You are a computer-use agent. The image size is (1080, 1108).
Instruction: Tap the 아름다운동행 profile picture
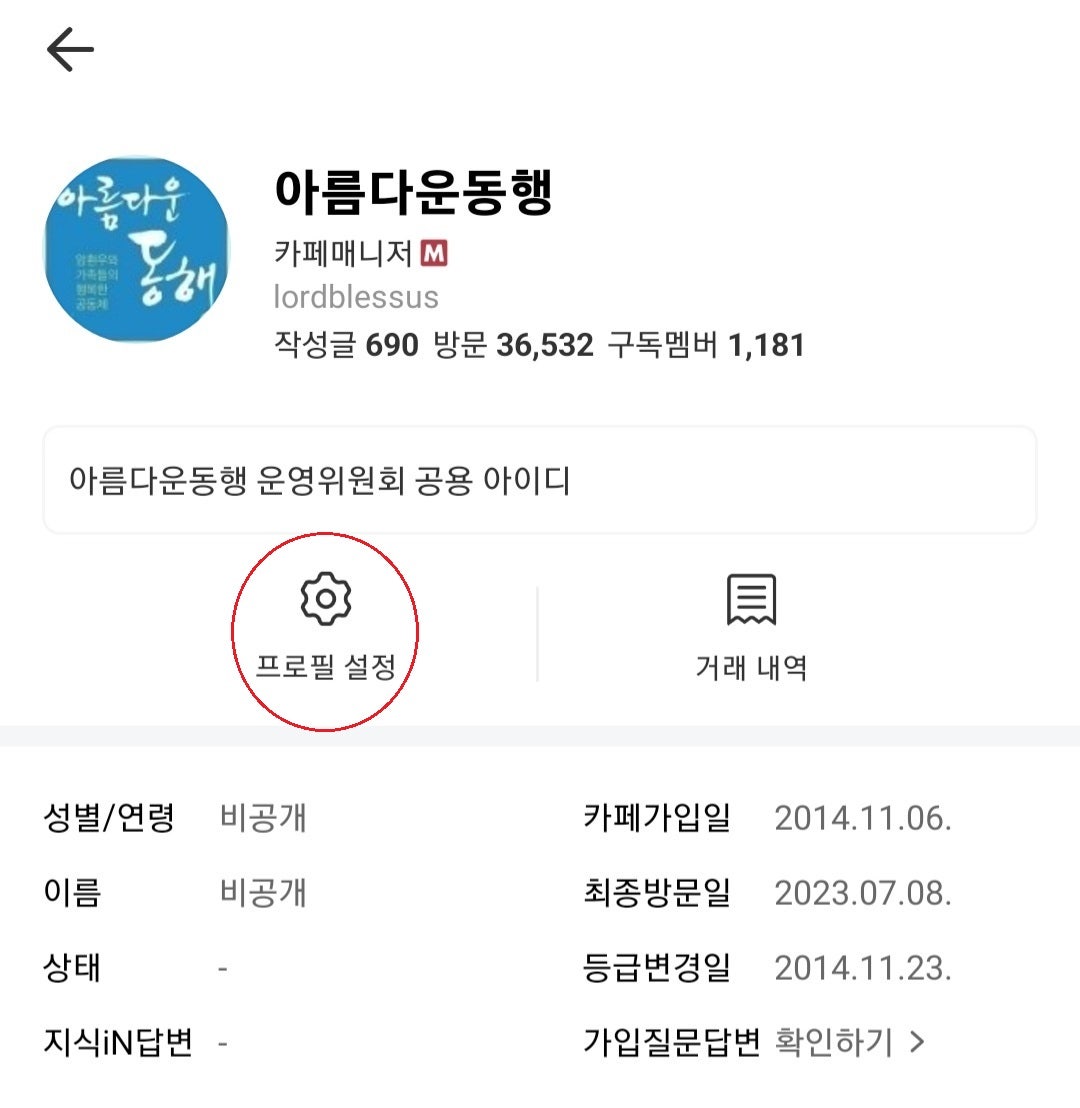(x=136, y=249)
